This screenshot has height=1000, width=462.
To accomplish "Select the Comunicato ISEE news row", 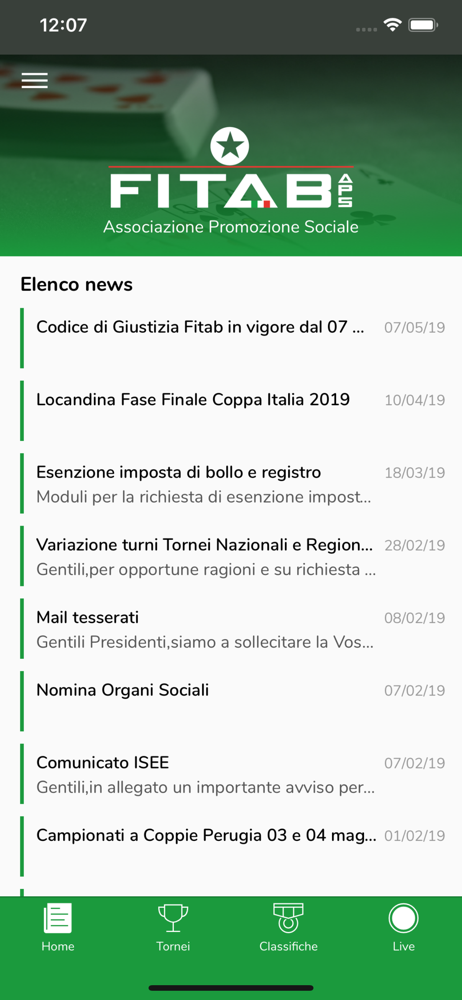I will [233, 774].
